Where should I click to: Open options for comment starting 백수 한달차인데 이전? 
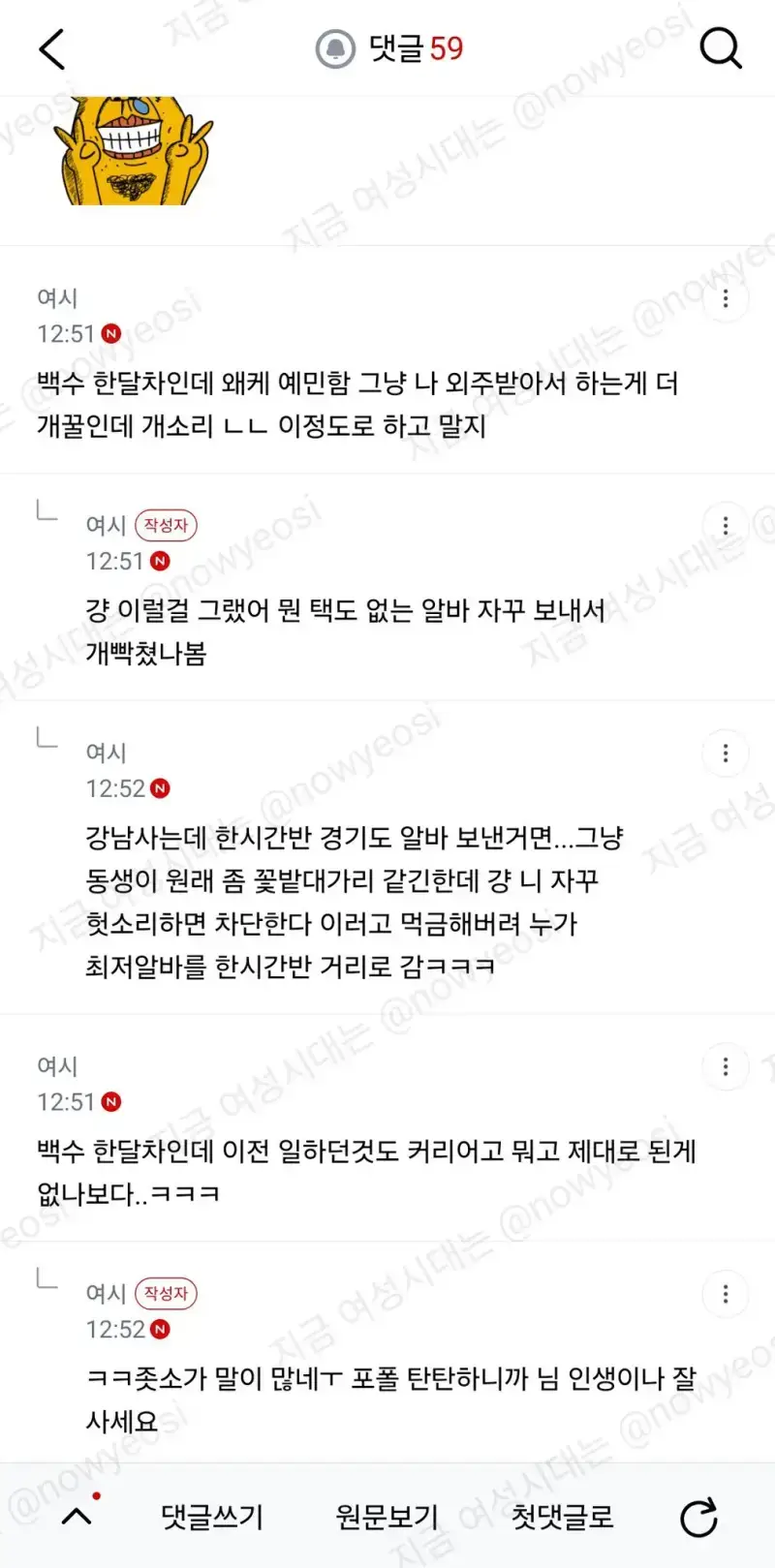coord(726,1067)
